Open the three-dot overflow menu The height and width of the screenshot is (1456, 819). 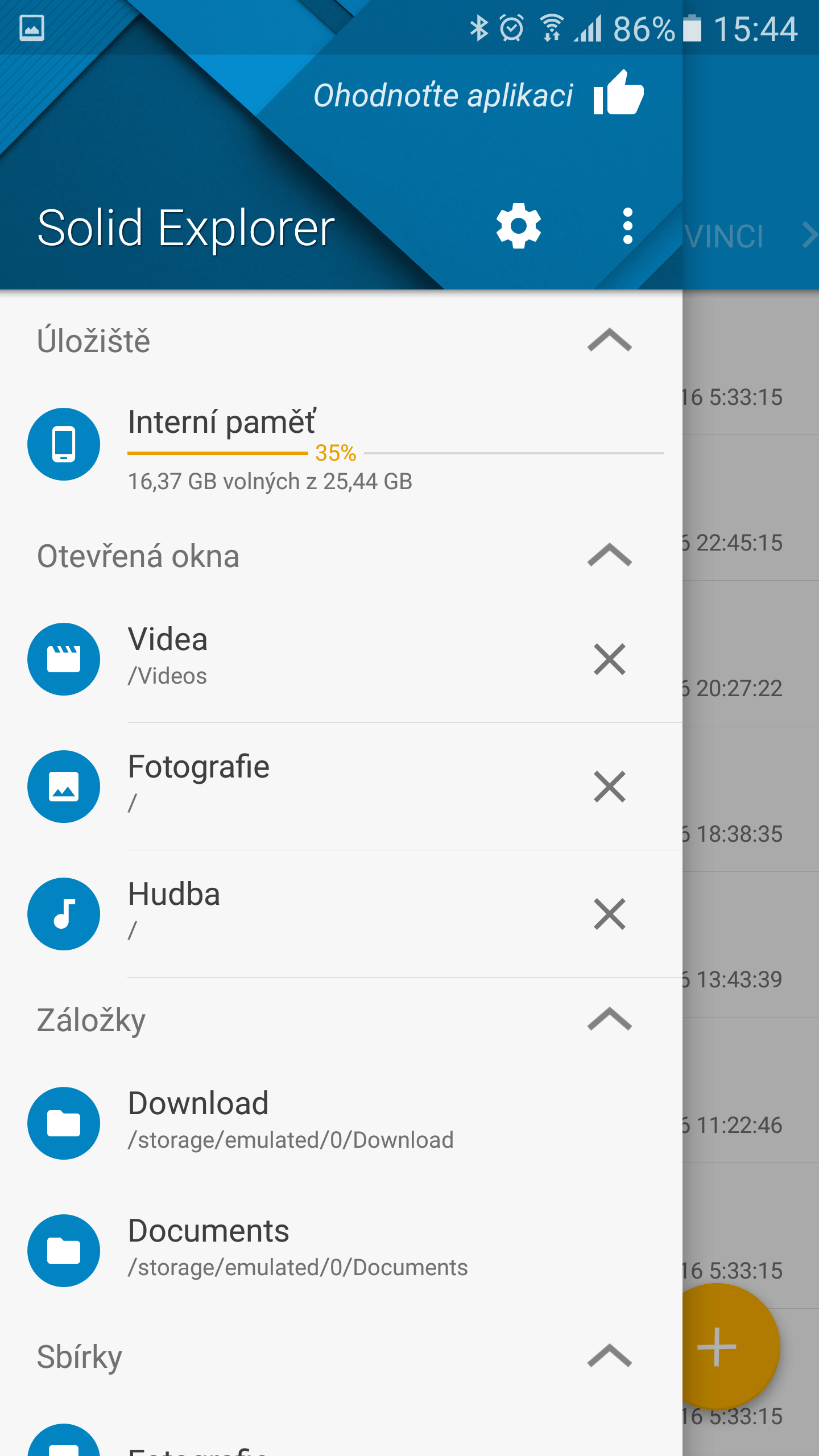click(627, 226)
